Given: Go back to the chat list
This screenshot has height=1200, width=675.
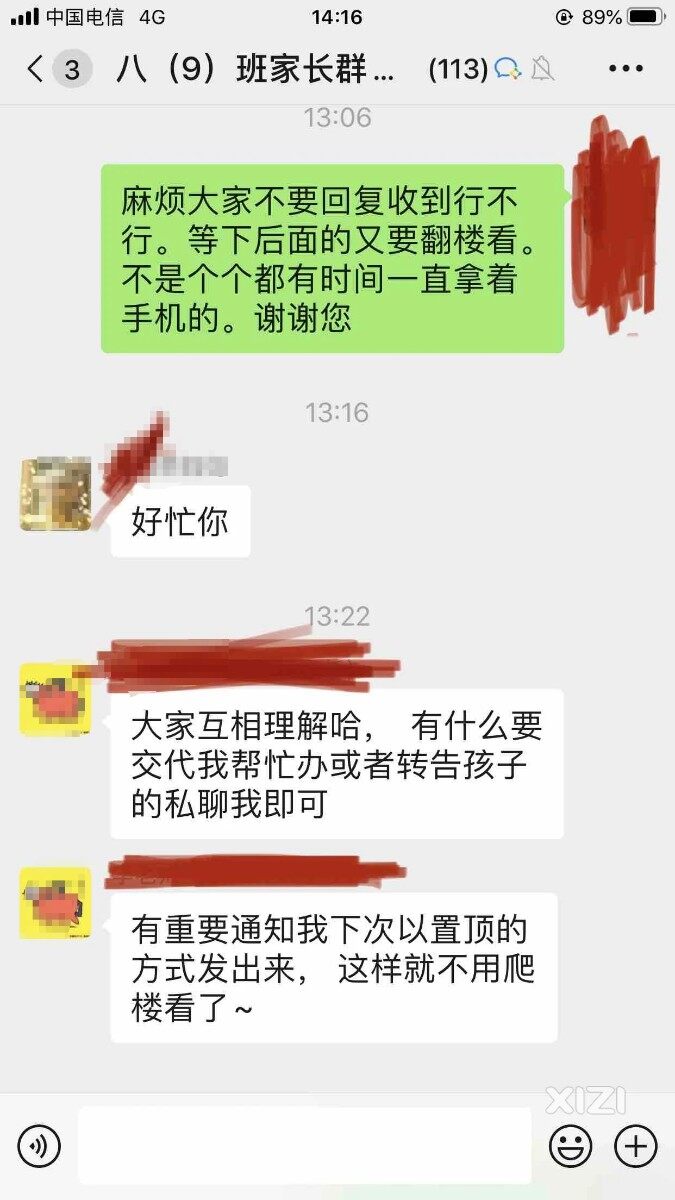Looking at the screenshot, I should [36, 69].
